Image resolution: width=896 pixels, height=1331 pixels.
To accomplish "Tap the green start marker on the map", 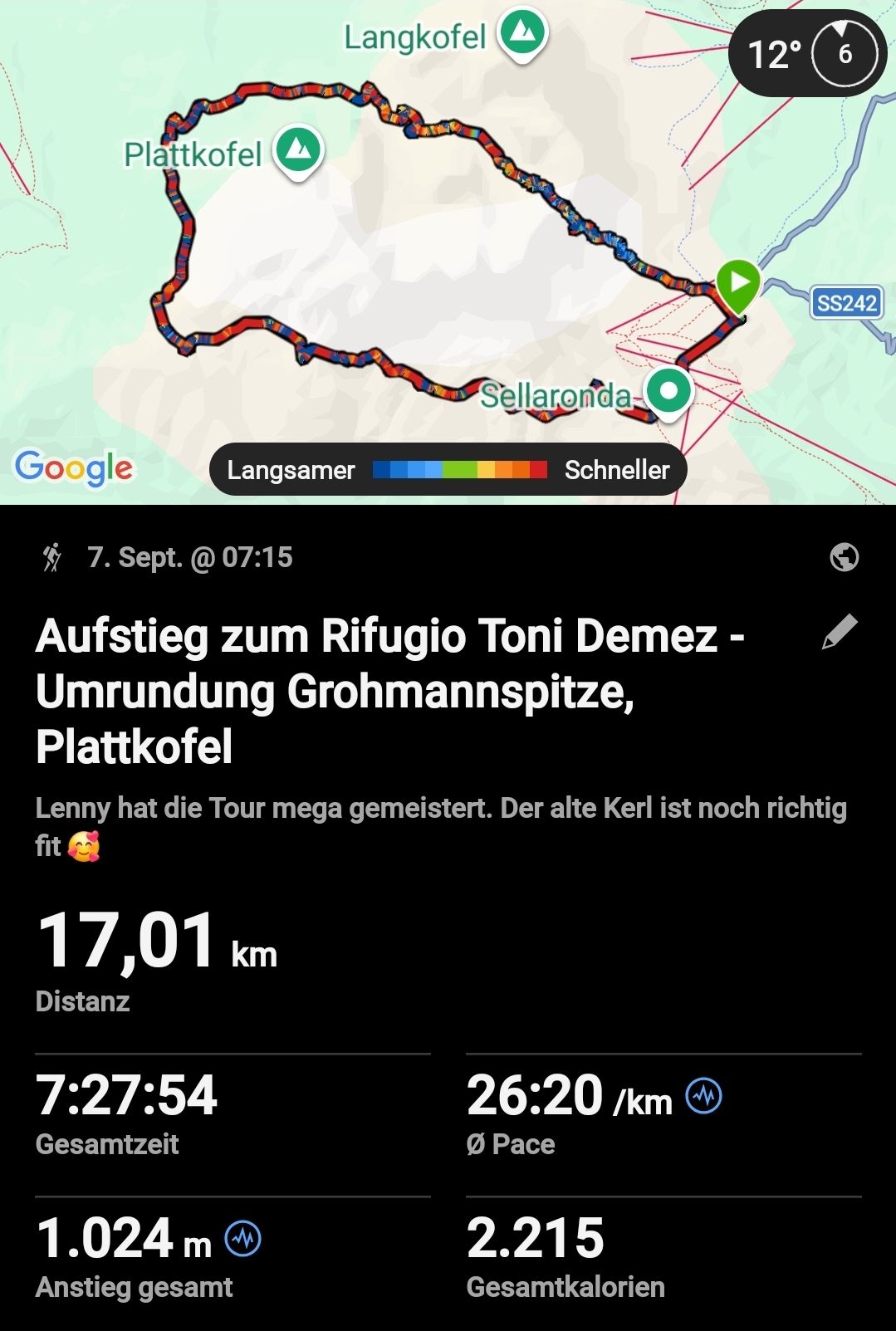I will [738, 286].
